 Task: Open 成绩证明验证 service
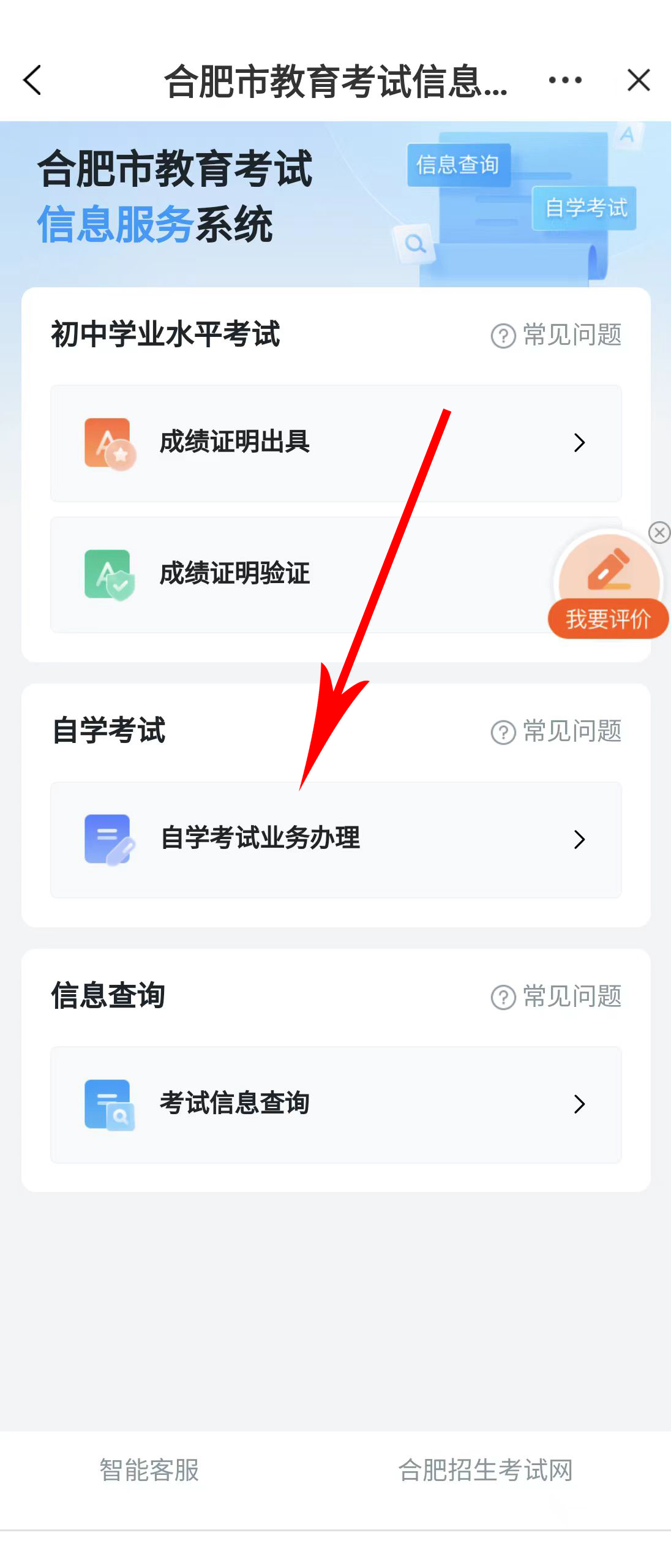click(294, 574)
